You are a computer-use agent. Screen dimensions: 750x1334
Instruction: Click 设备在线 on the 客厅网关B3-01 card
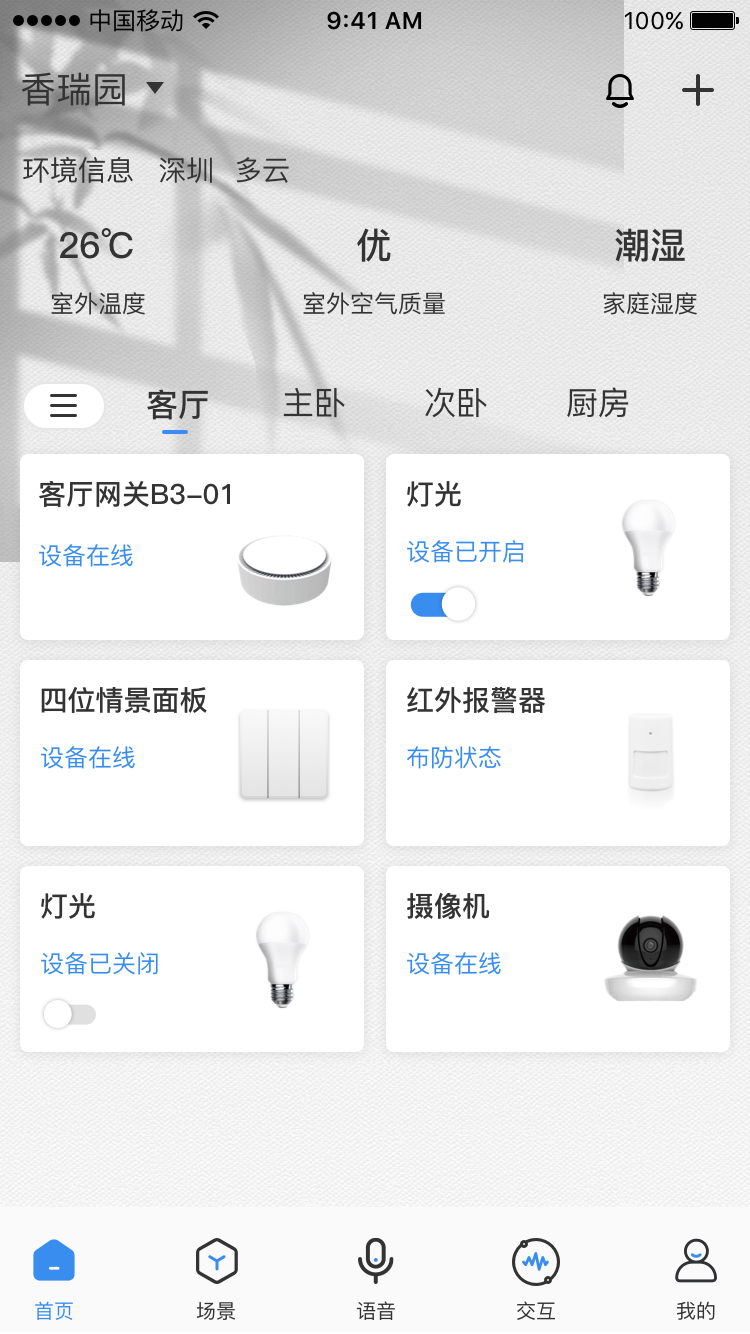tap(86, 556)
